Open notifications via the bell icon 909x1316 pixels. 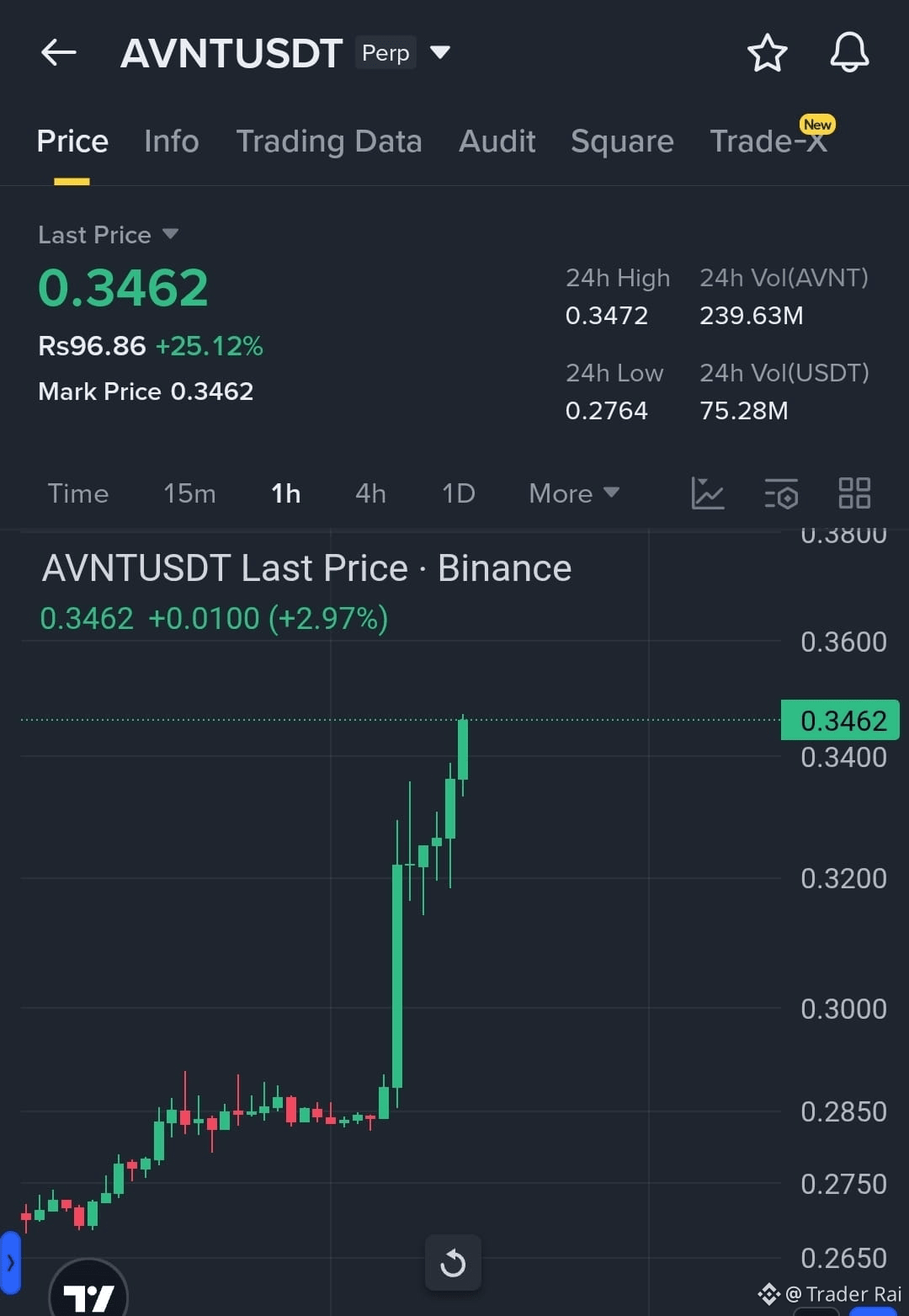click(849, 52)
